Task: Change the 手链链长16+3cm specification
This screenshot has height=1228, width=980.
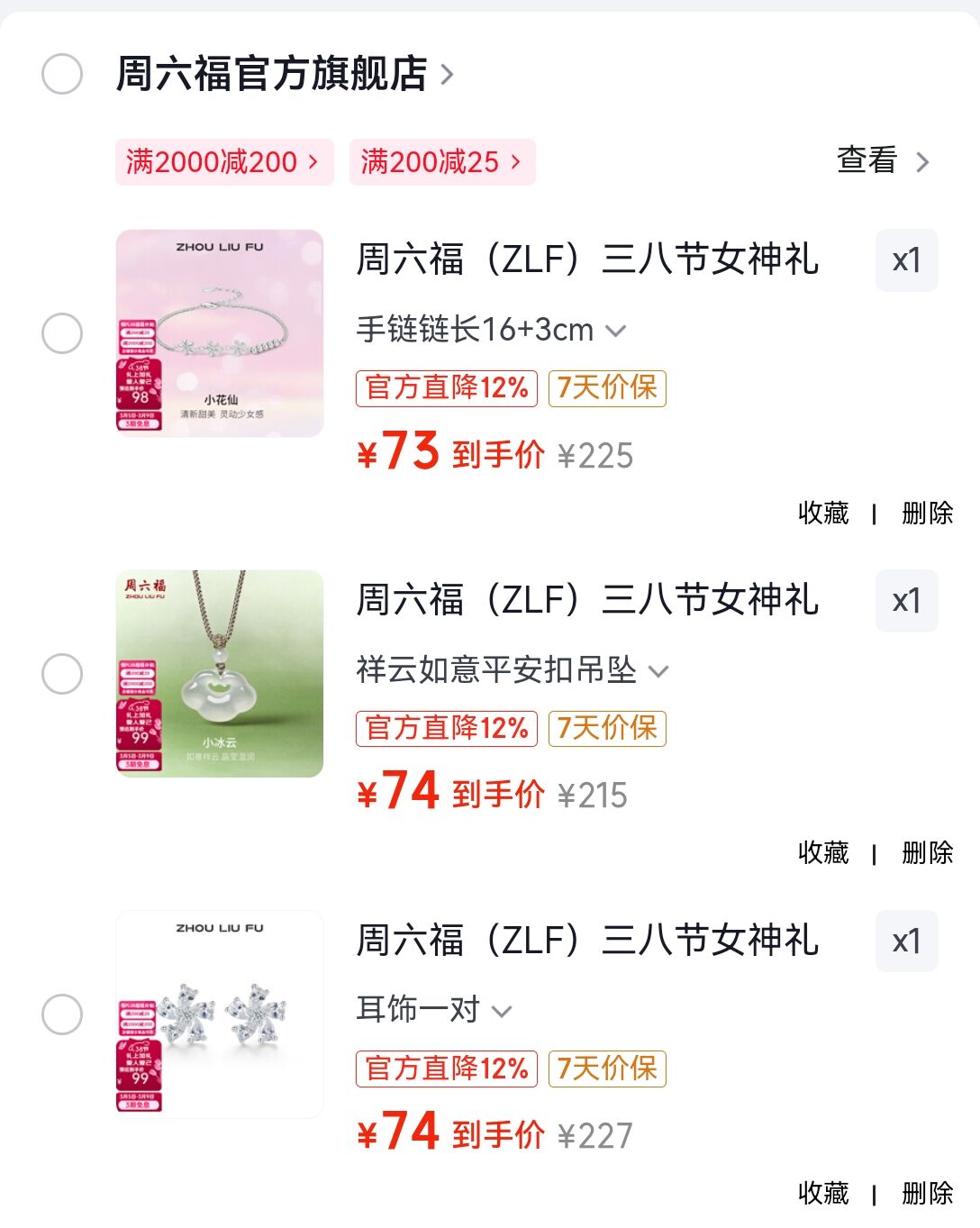Action: [491, 330]
